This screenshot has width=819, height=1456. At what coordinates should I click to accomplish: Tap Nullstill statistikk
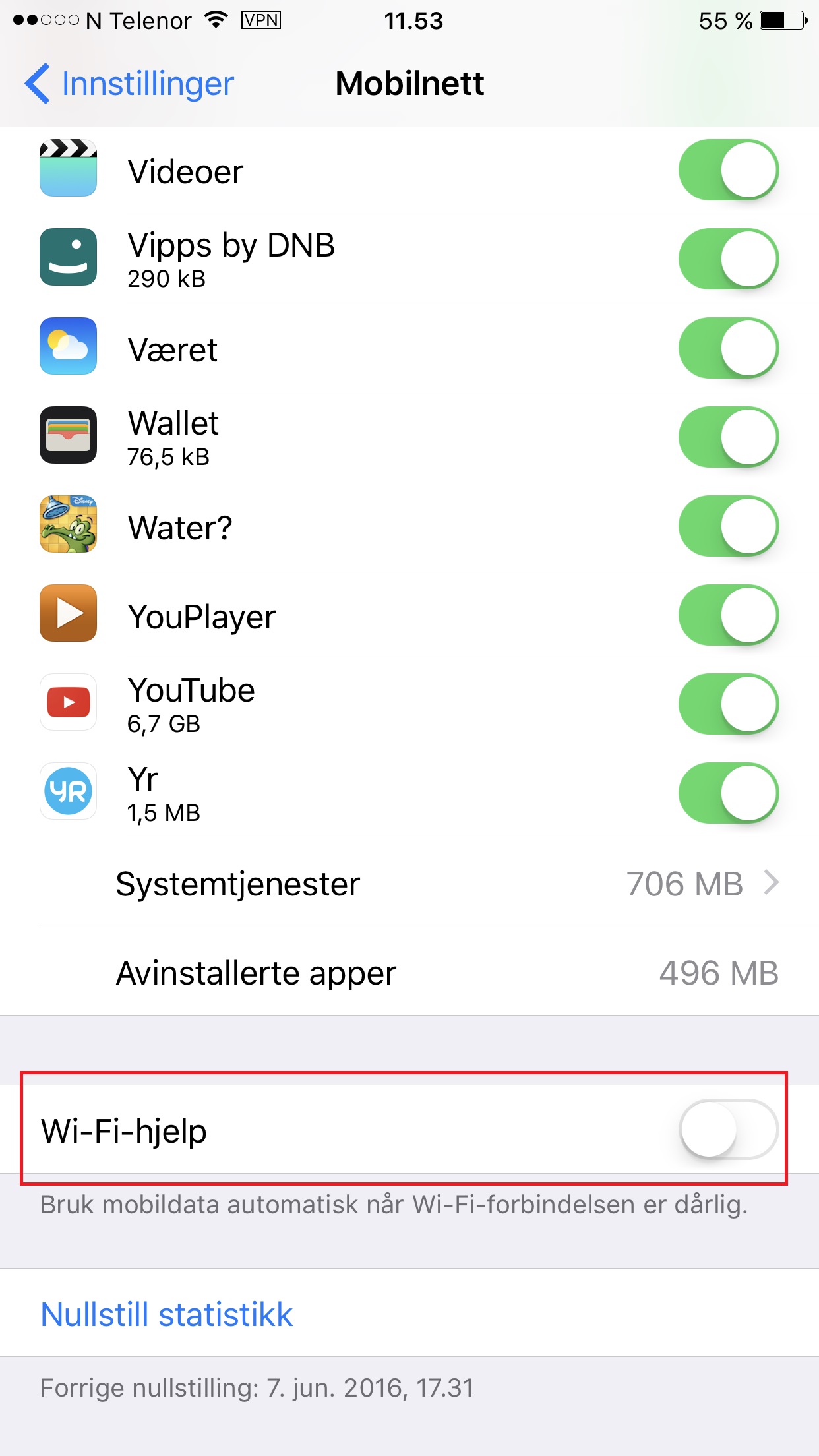tap(167, 1314)
